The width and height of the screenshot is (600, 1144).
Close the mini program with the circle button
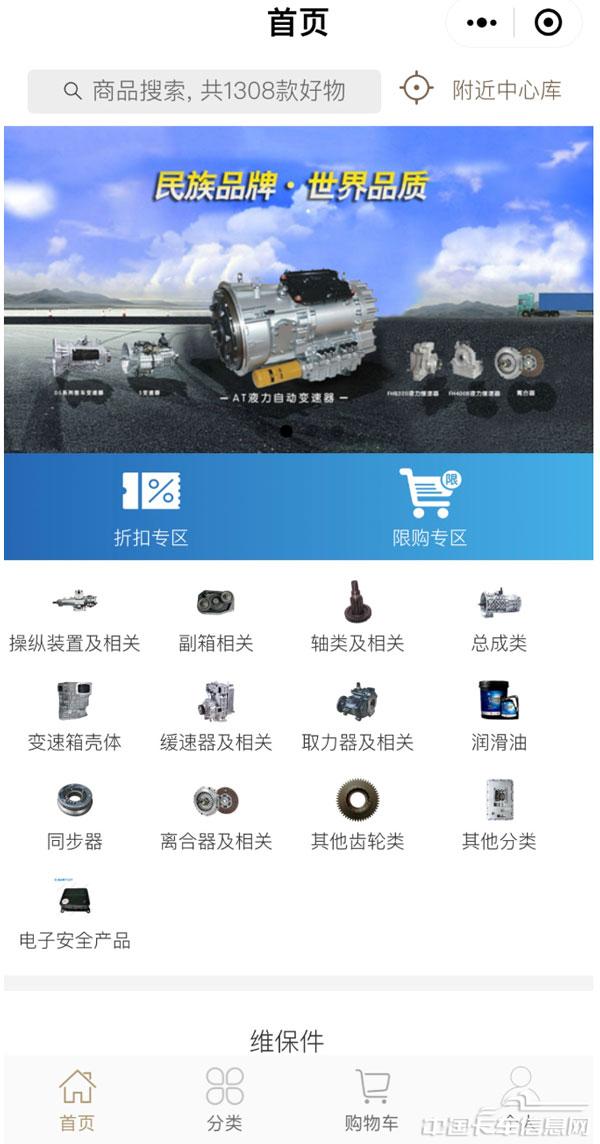coord(548,23)
